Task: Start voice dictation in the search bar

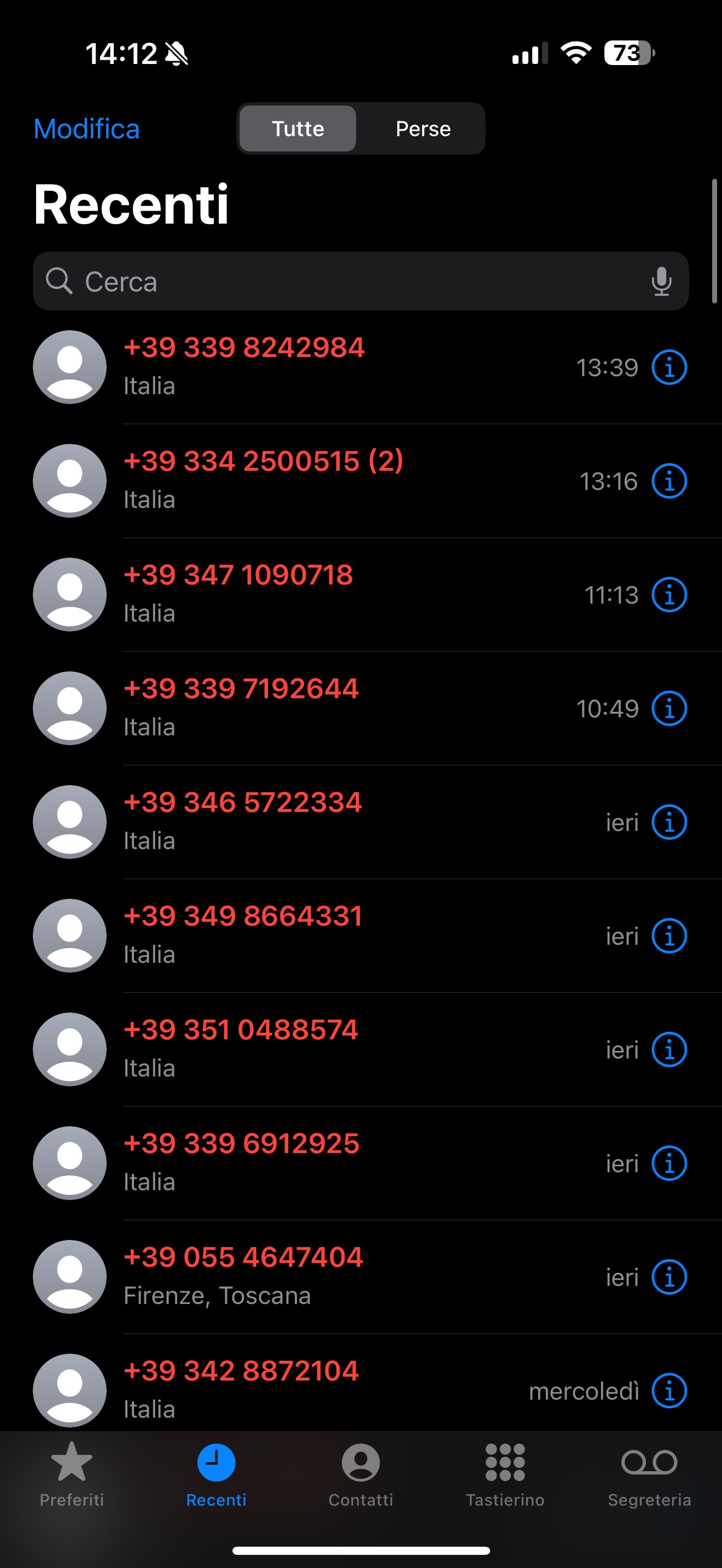Action: [661, 282]
